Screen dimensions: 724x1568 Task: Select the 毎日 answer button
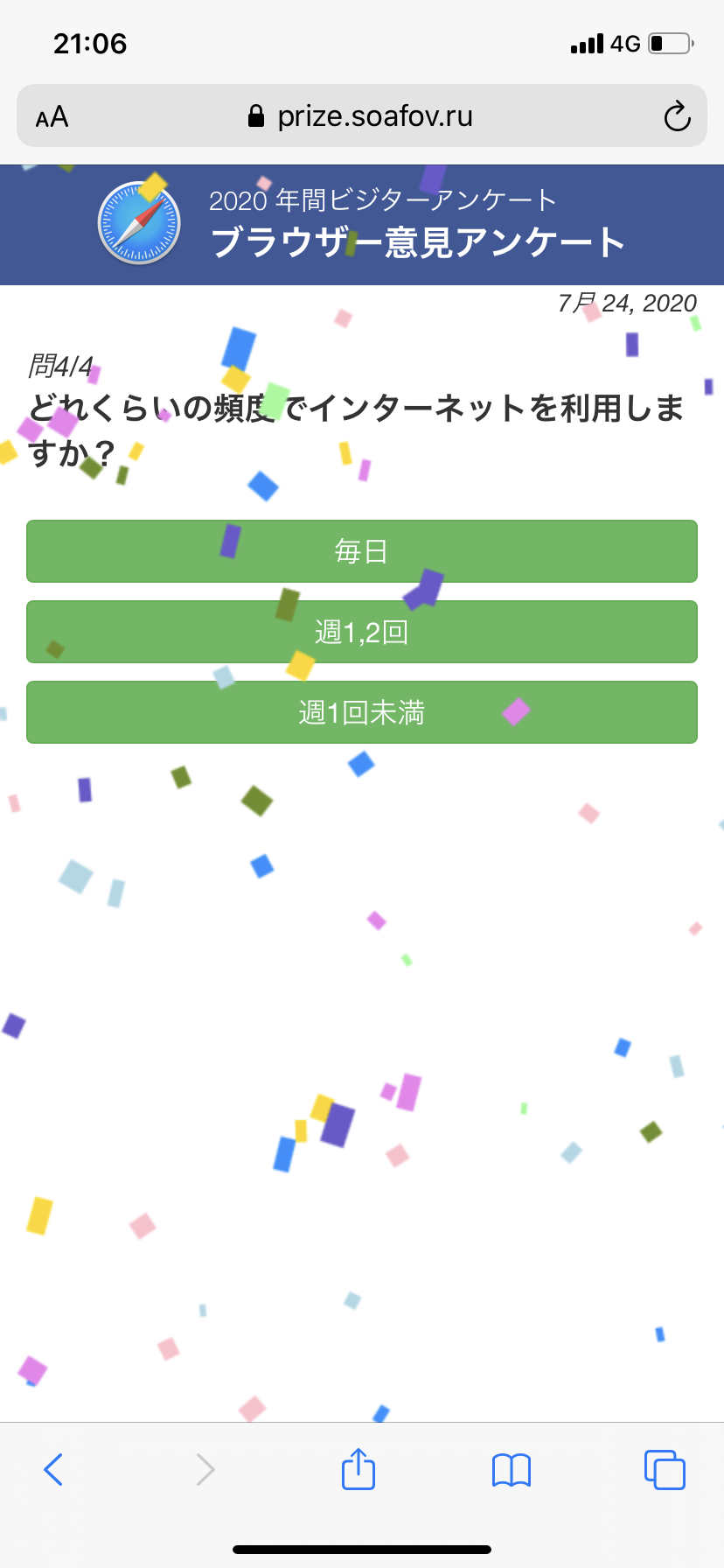(x=362, y=551)
